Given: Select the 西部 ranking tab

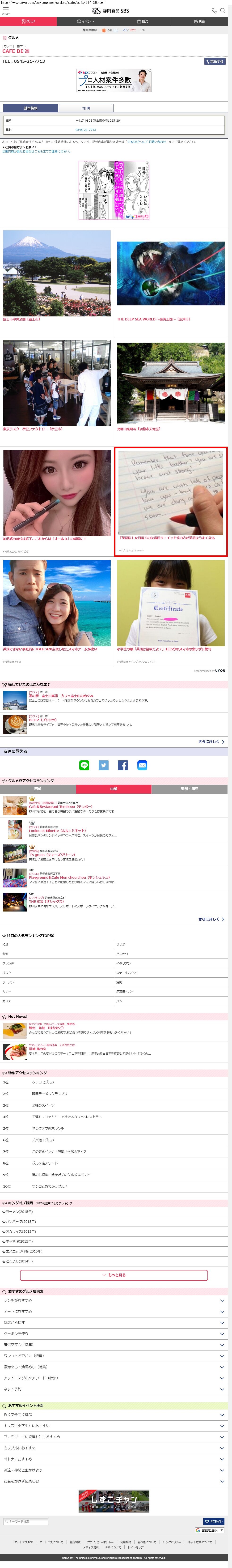Looking at the screenshot, I should coord(38,789).
